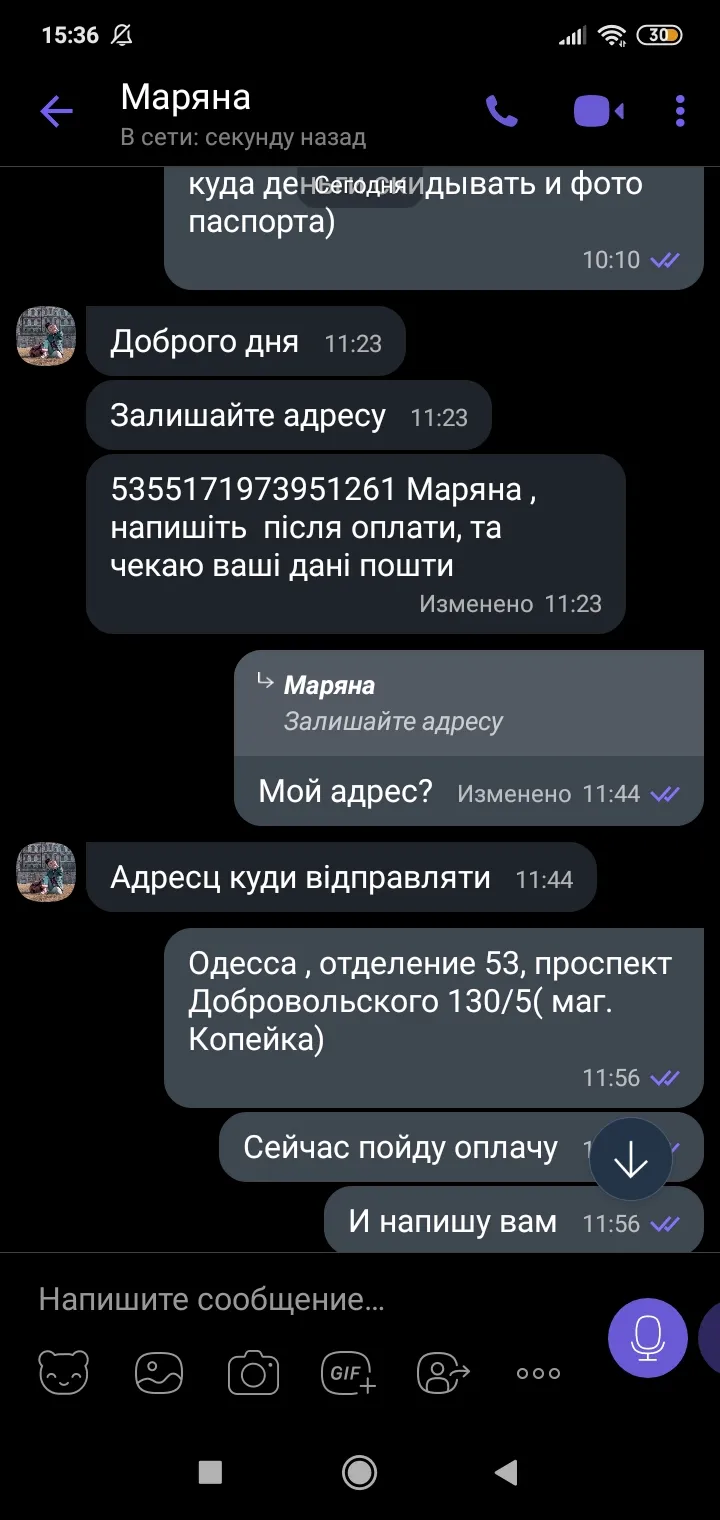Start a video call with Маряна
Screen dimensions: 720x1520
coord(598,111)
